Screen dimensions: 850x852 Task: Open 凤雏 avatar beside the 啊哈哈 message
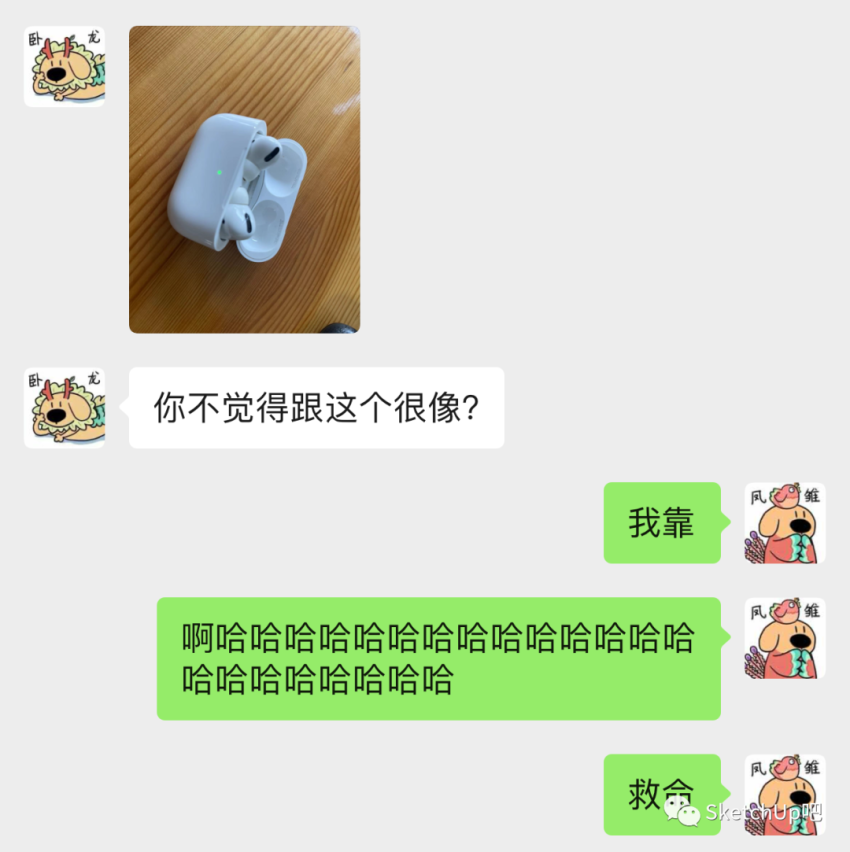click(784, 638)
